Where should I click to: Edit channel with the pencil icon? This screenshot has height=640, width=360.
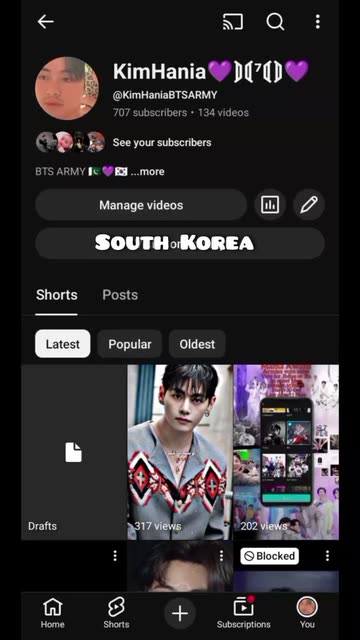tap(309, 204)
